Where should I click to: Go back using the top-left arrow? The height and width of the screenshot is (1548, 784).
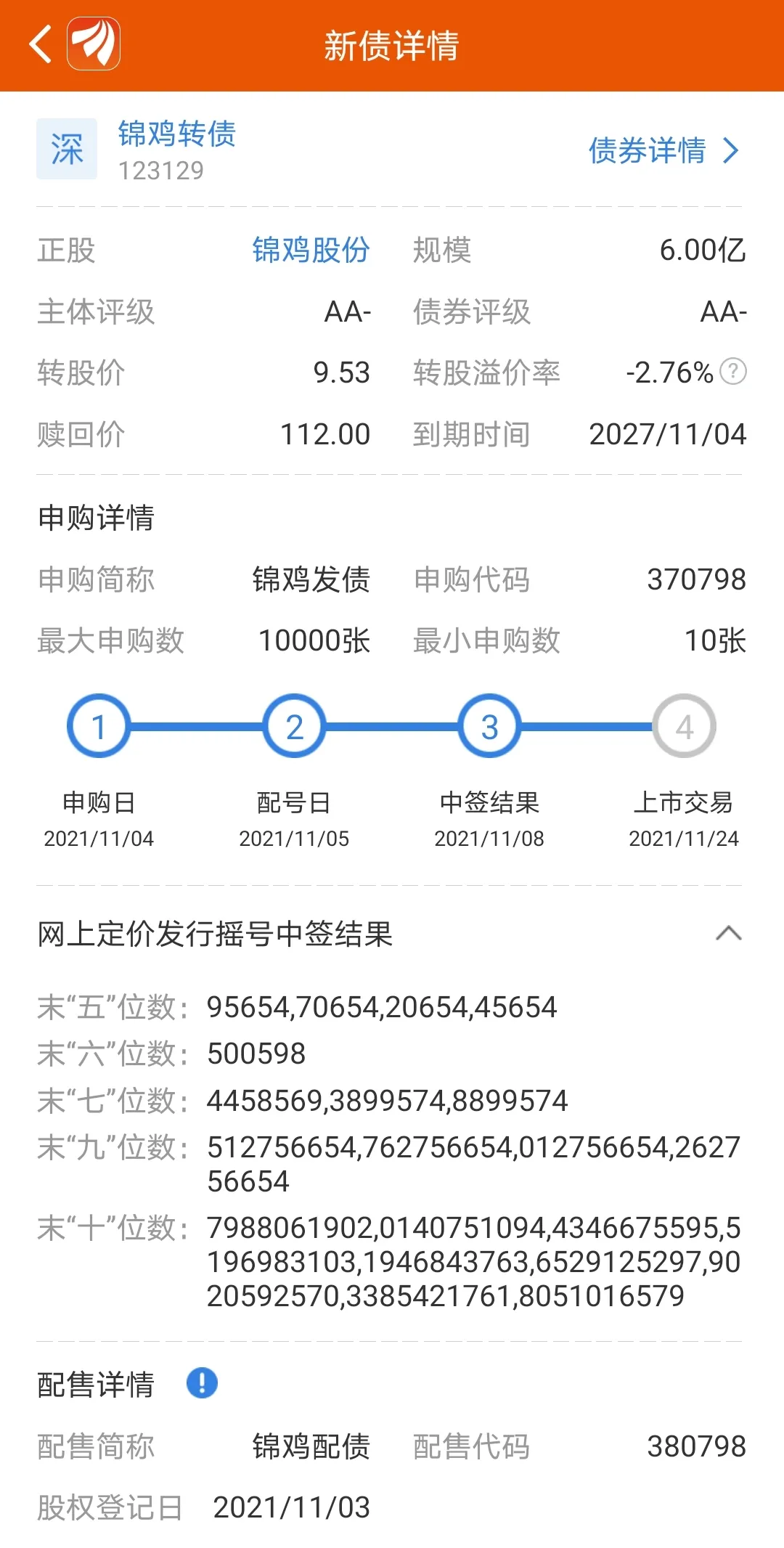(x=41, y=44)
